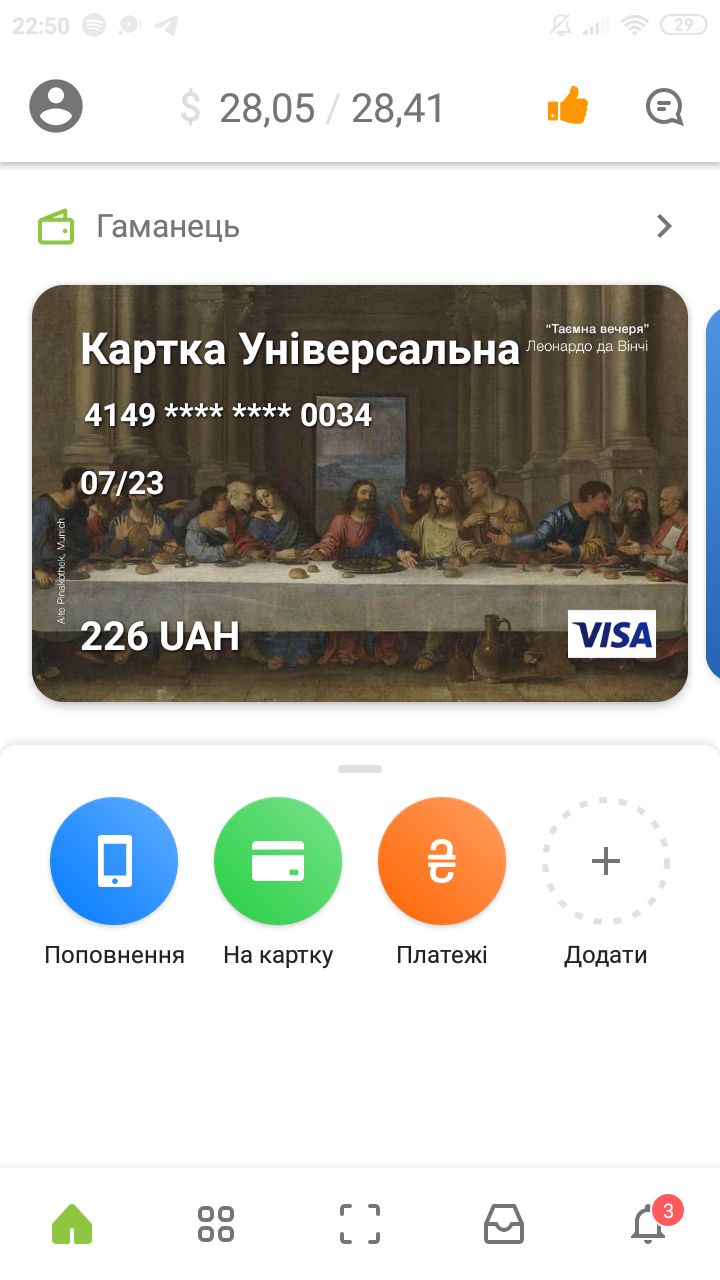Viewport: 720px width, 1280px height.
Task: Open the support chat icon
Action: pyautogui.click(x=664, y=106)
